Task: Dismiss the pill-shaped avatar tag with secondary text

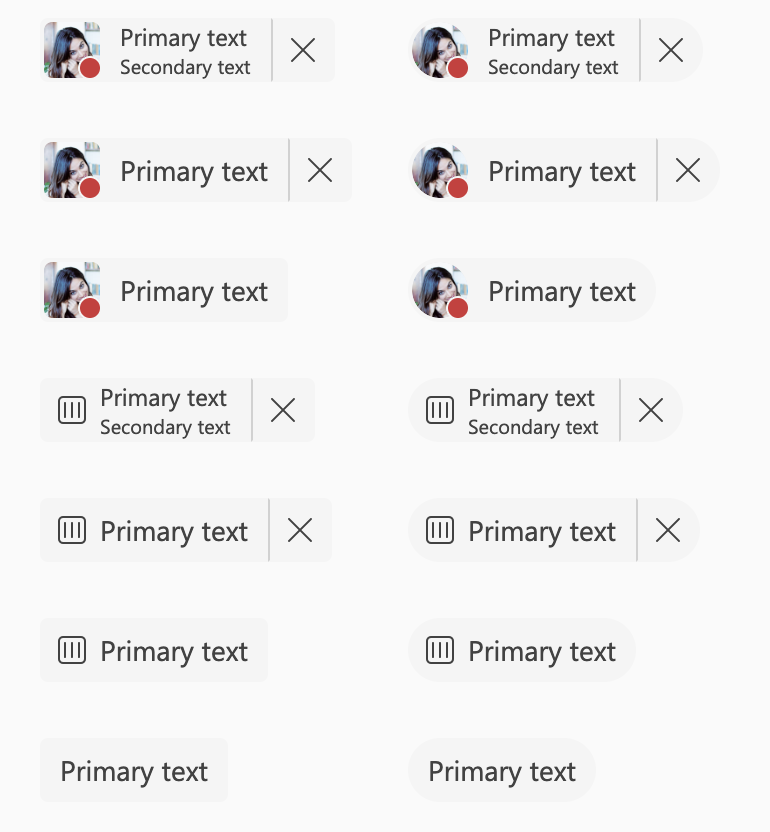Action: (x=671, y=50)
